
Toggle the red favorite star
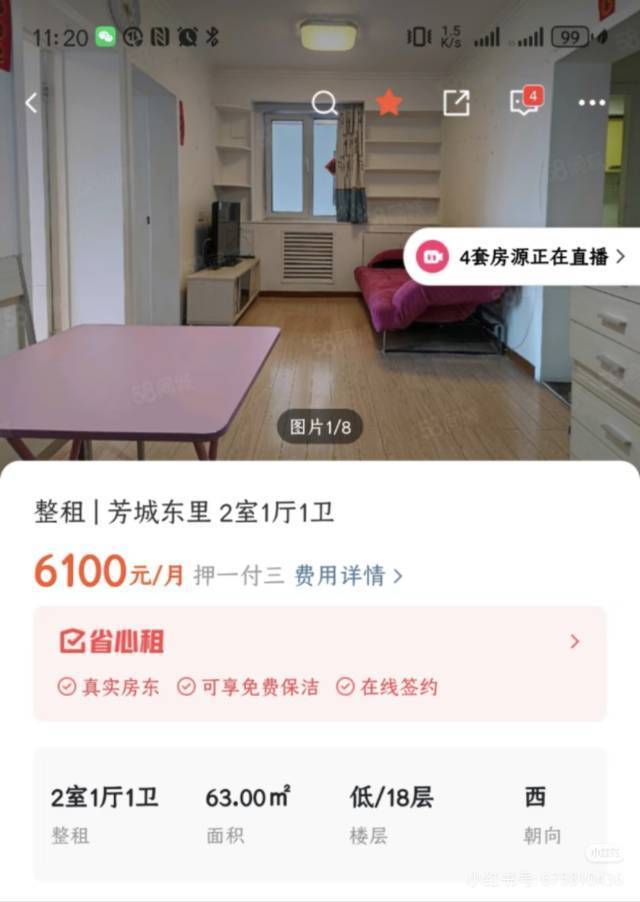[389, 103]
